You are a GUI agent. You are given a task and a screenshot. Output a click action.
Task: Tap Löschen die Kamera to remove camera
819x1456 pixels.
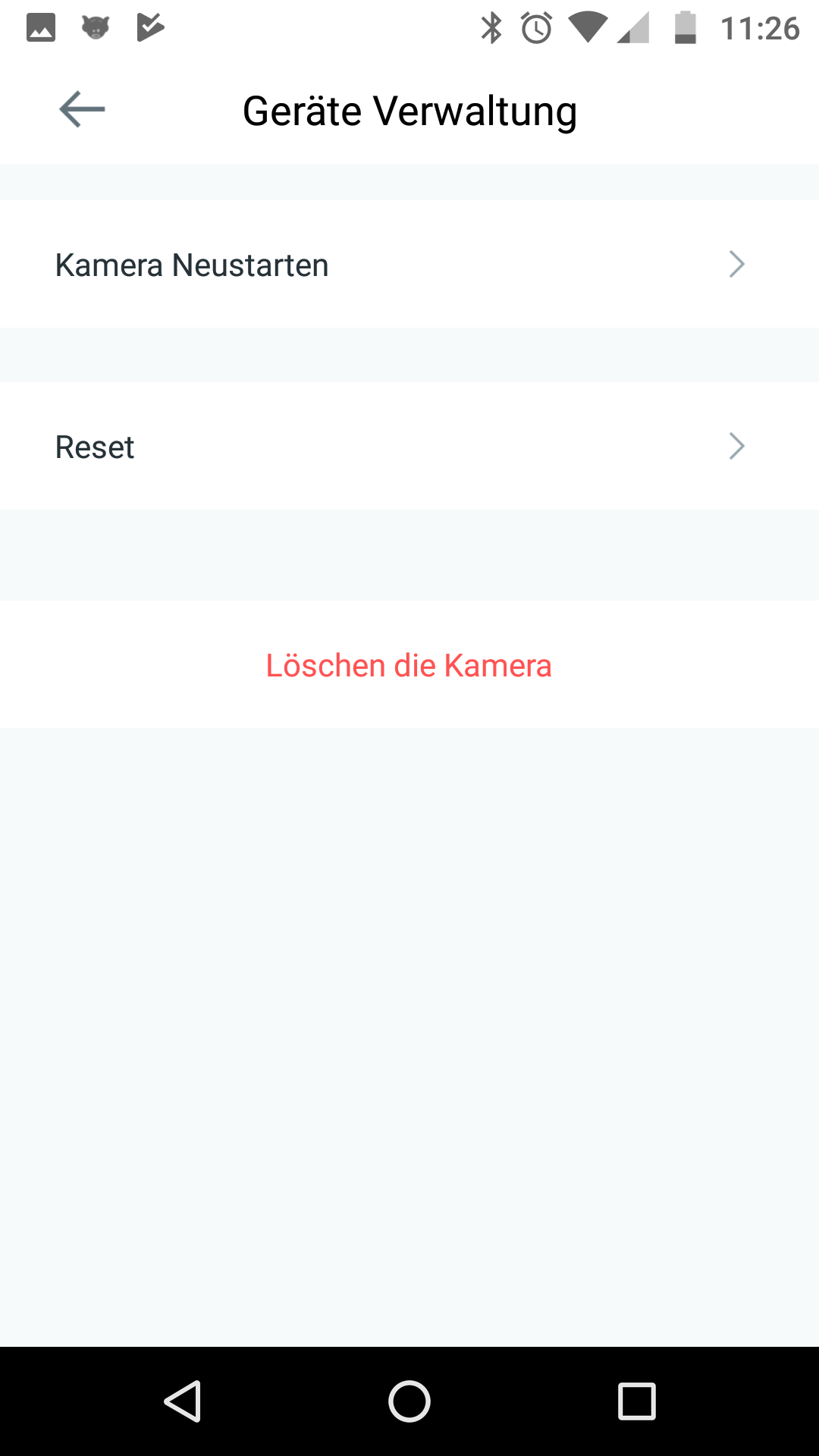point(409,664)
